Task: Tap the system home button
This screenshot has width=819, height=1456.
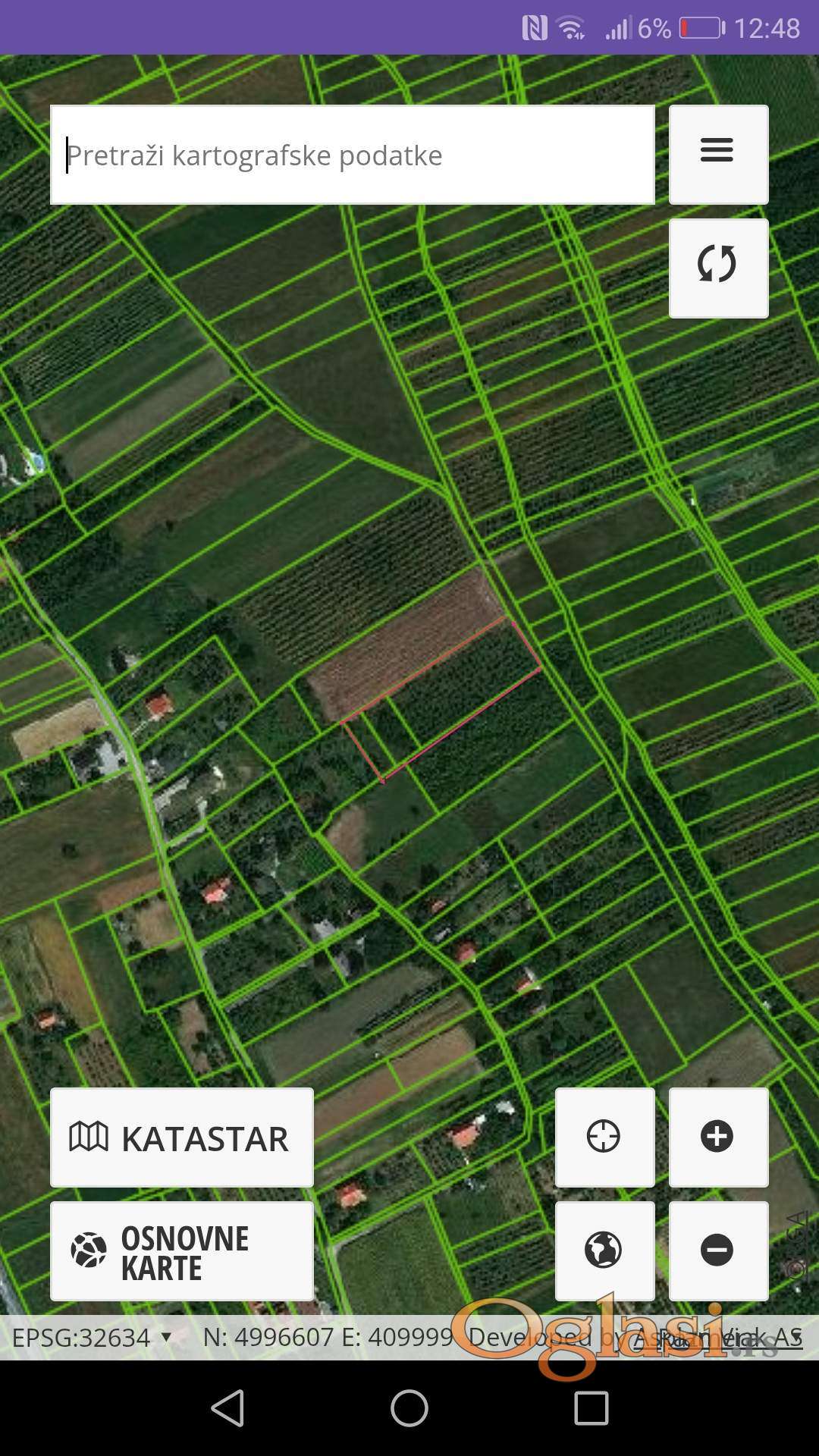Action: [x=409, y=1408]
